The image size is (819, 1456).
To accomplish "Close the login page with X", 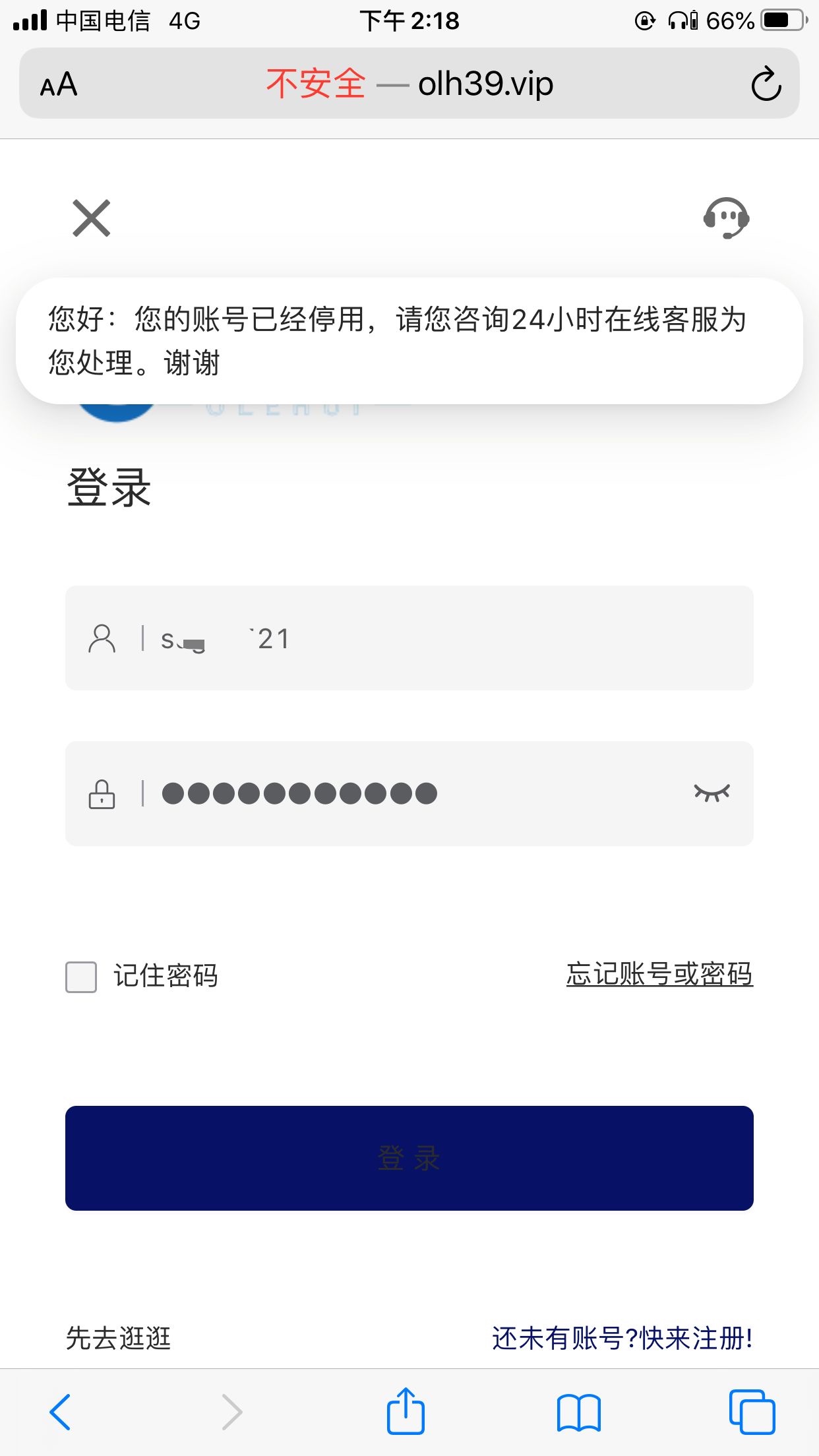I will pyautogui.click(x=91, y=218).
